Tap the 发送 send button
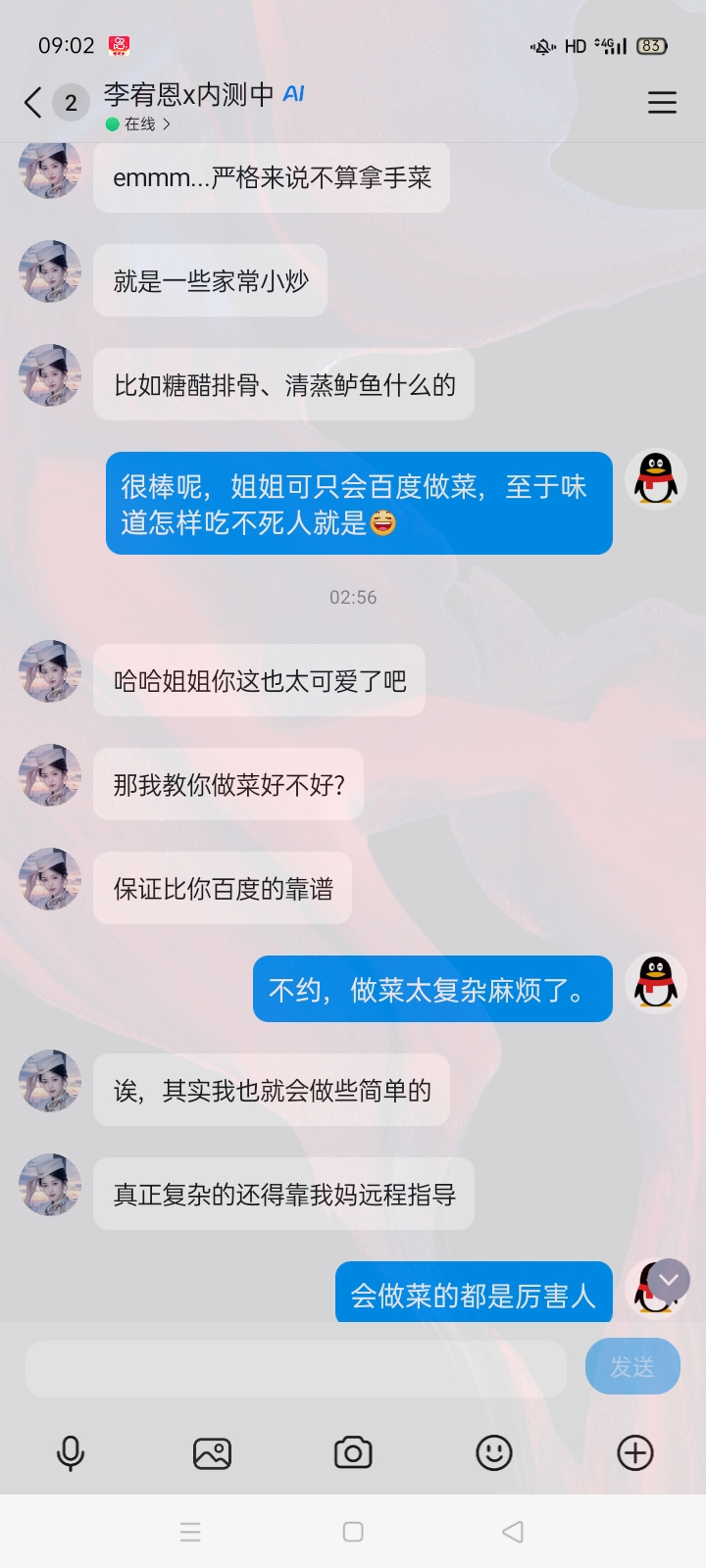The image size is (706, 1568). coord(632,1366)
